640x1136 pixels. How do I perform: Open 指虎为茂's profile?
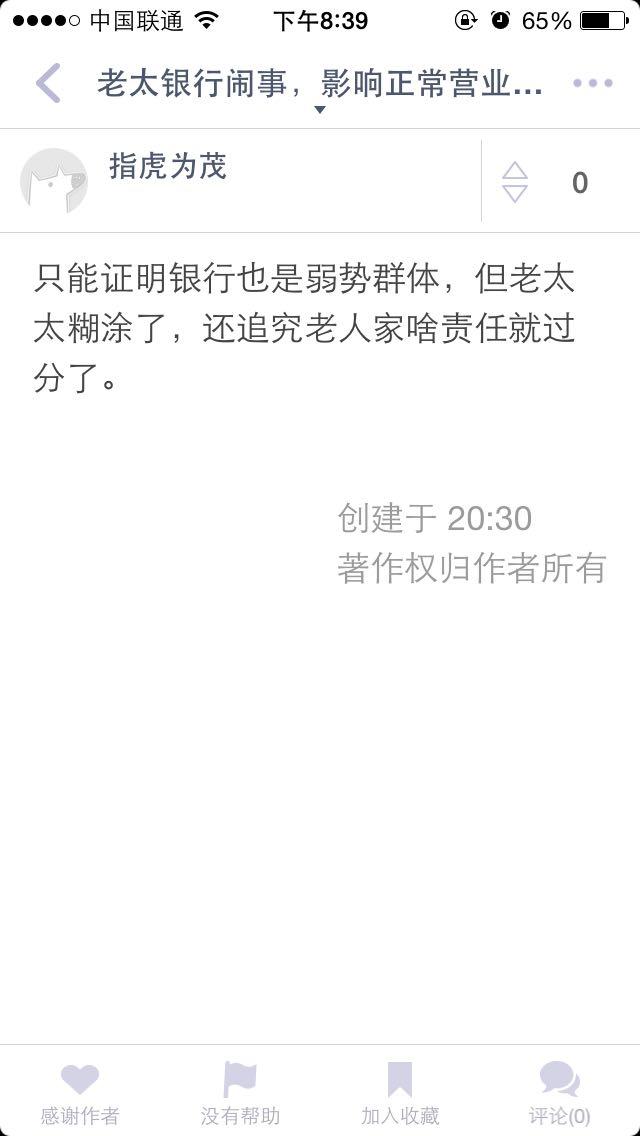tap(167, 167)
